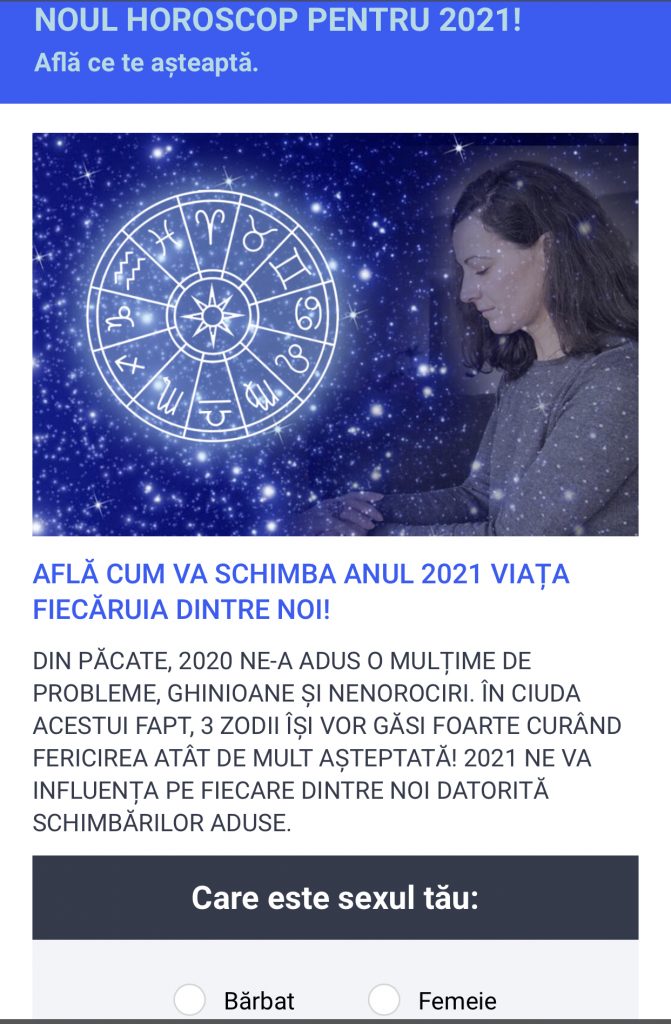Select the Bărbat radio option

[x=190, y=999]
